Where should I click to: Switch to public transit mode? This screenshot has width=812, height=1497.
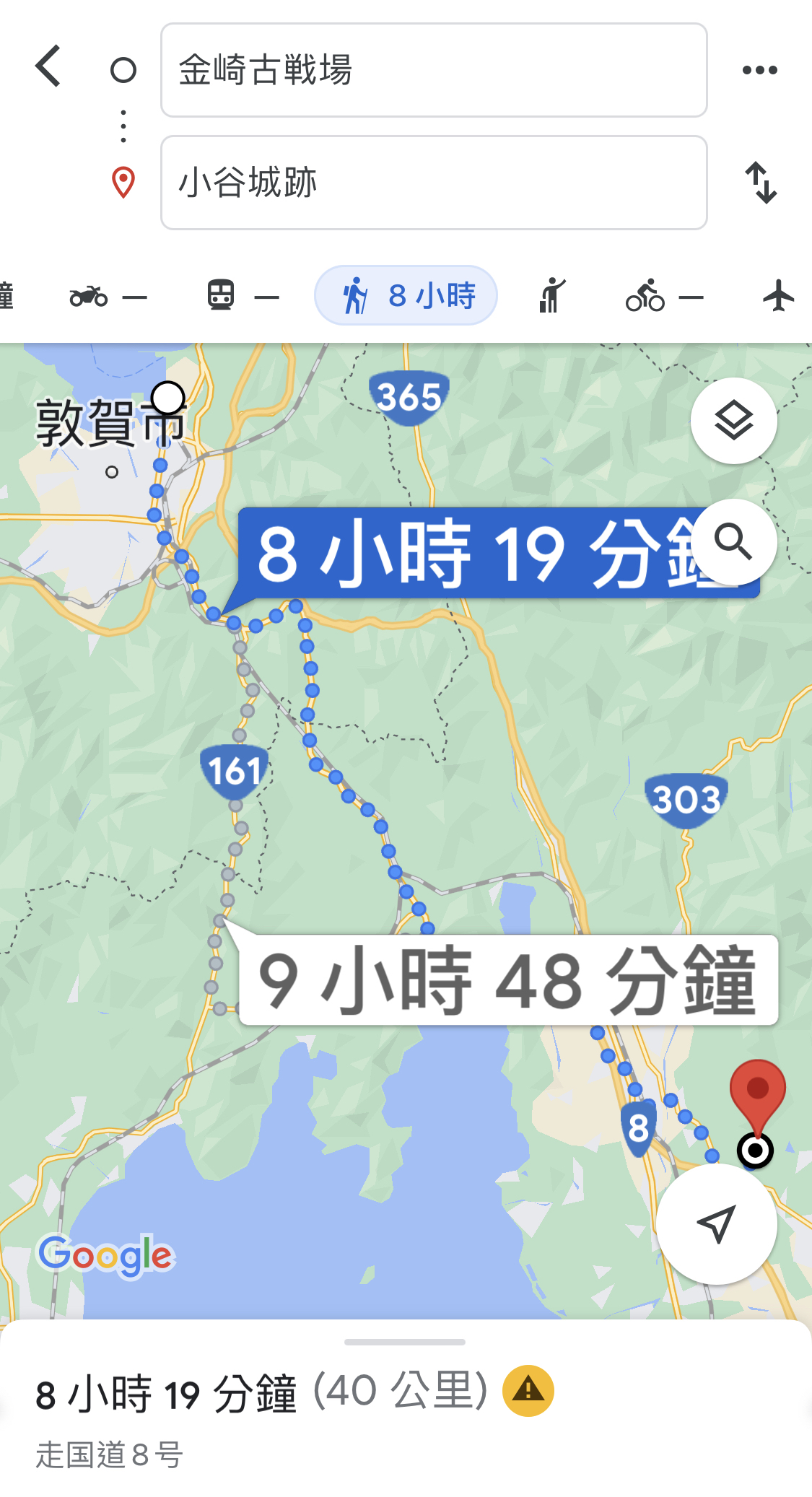[x=242, y=296]
